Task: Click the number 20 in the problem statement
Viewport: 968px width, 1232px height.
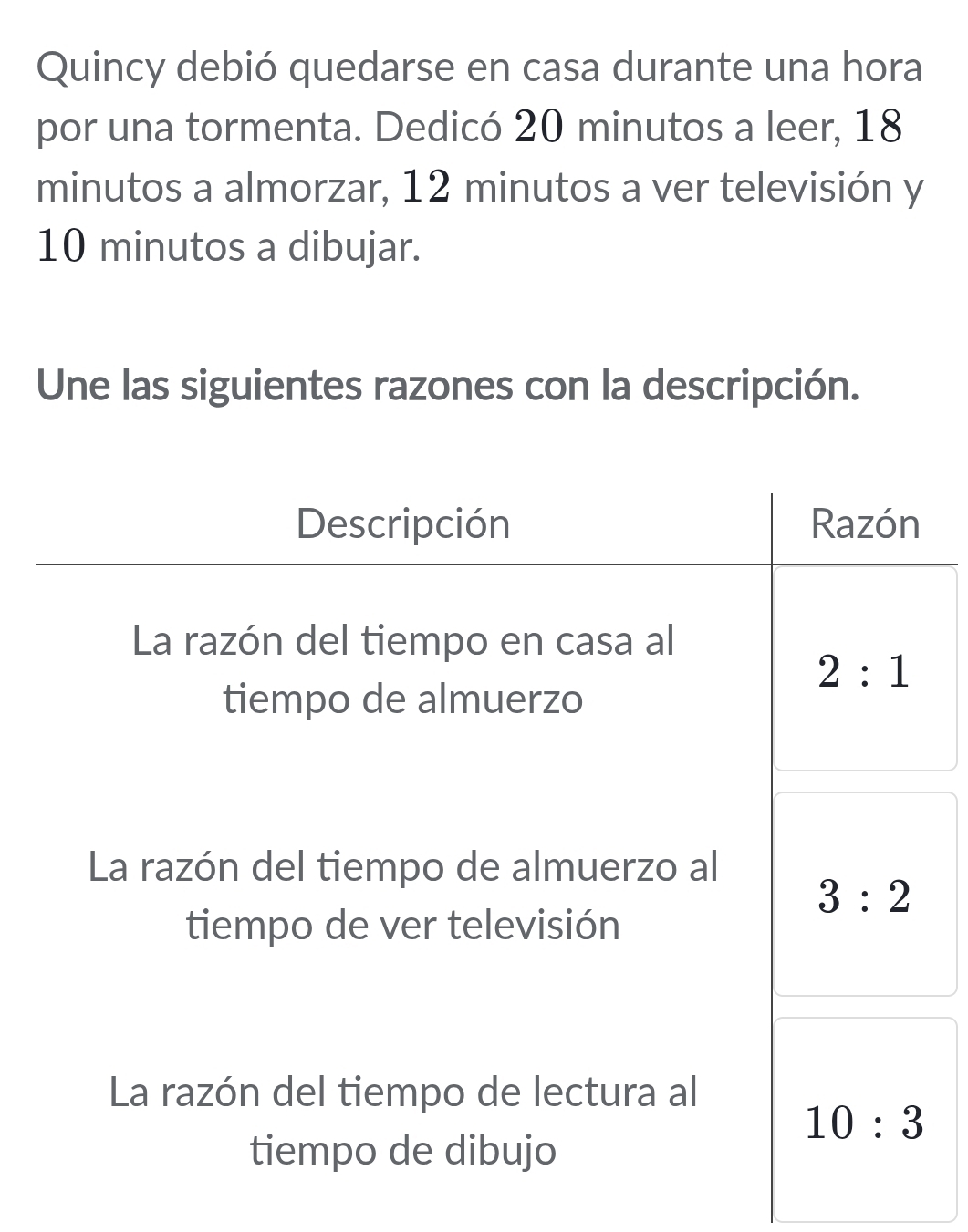Action: (x=541, y=128)
